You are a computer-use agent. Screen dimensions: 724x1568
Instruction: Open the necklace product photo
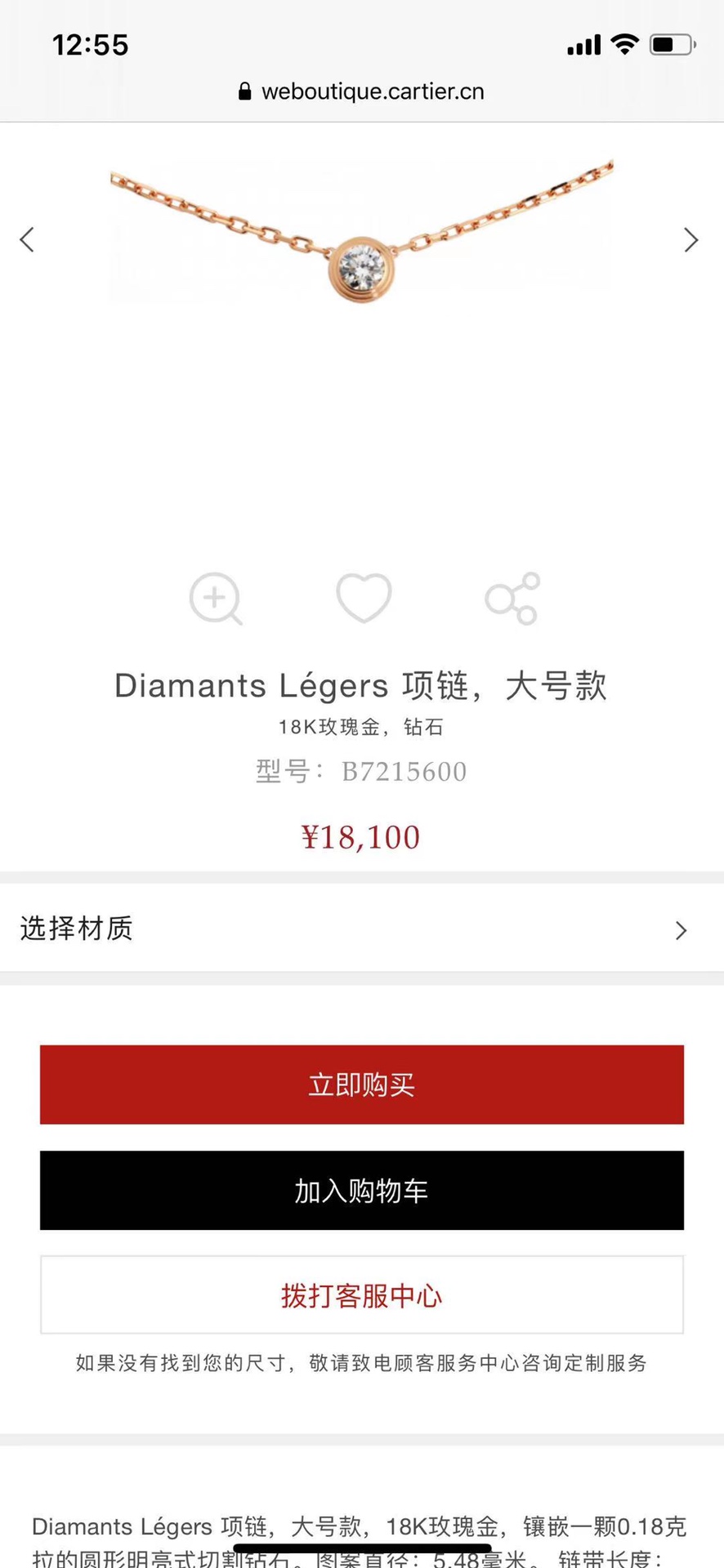[x=362, y=237]
